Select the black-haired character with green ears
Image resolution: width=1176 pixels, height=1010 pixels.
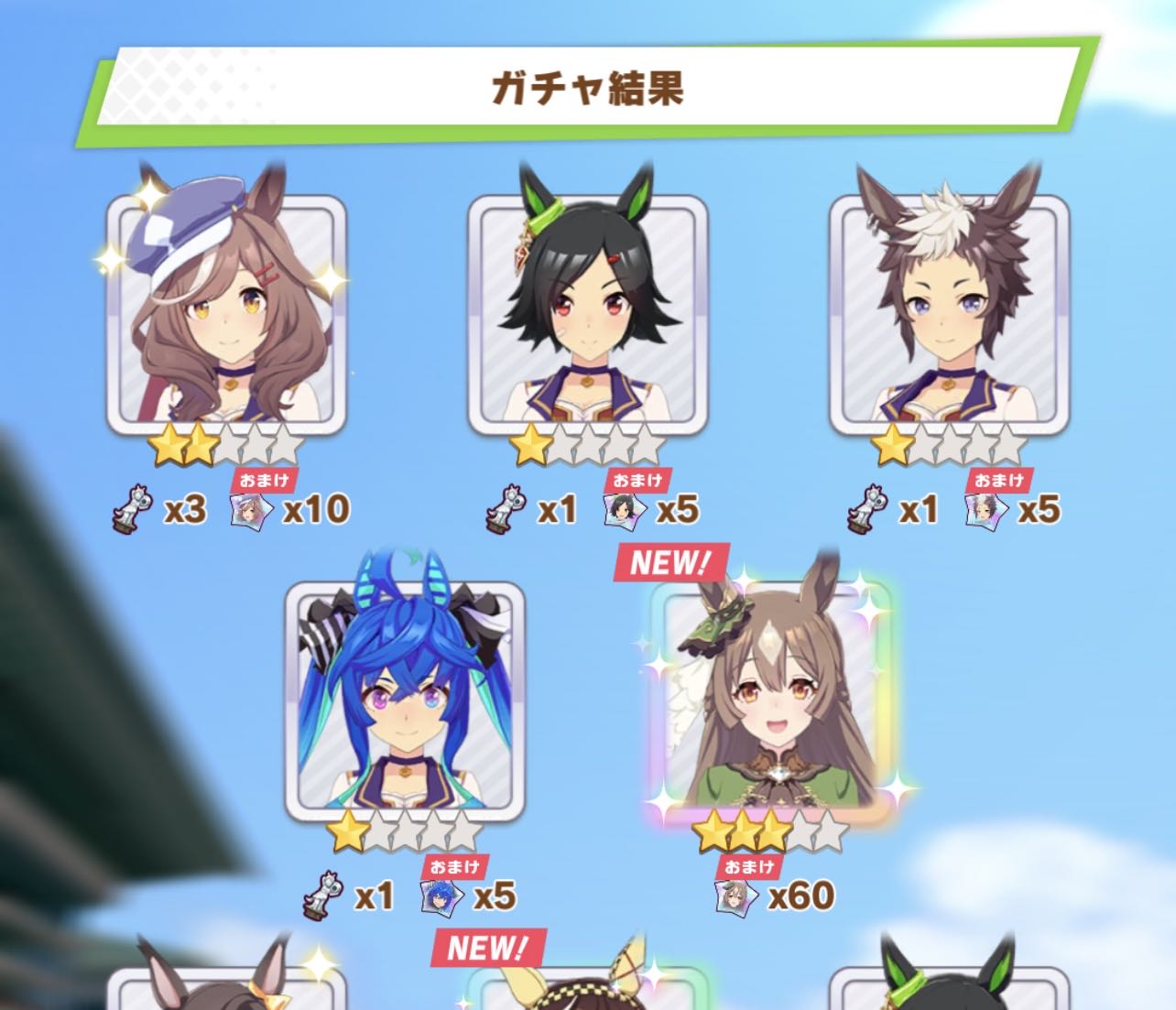(x=587, y=316)
